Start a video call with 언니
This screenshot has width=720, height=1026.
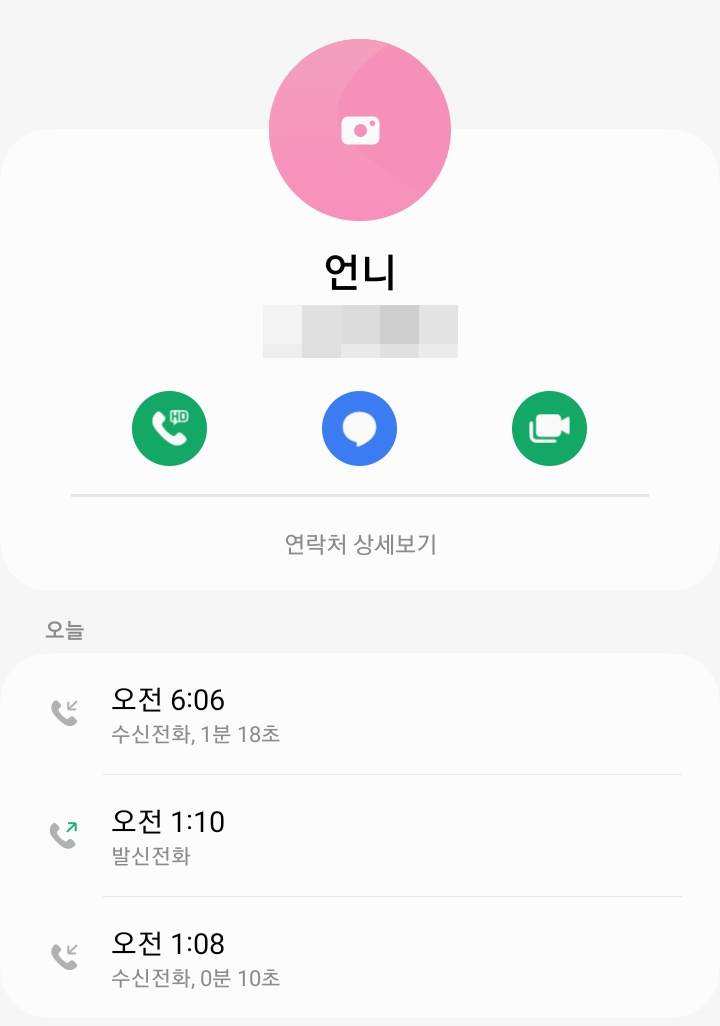[x=549, y=429]
